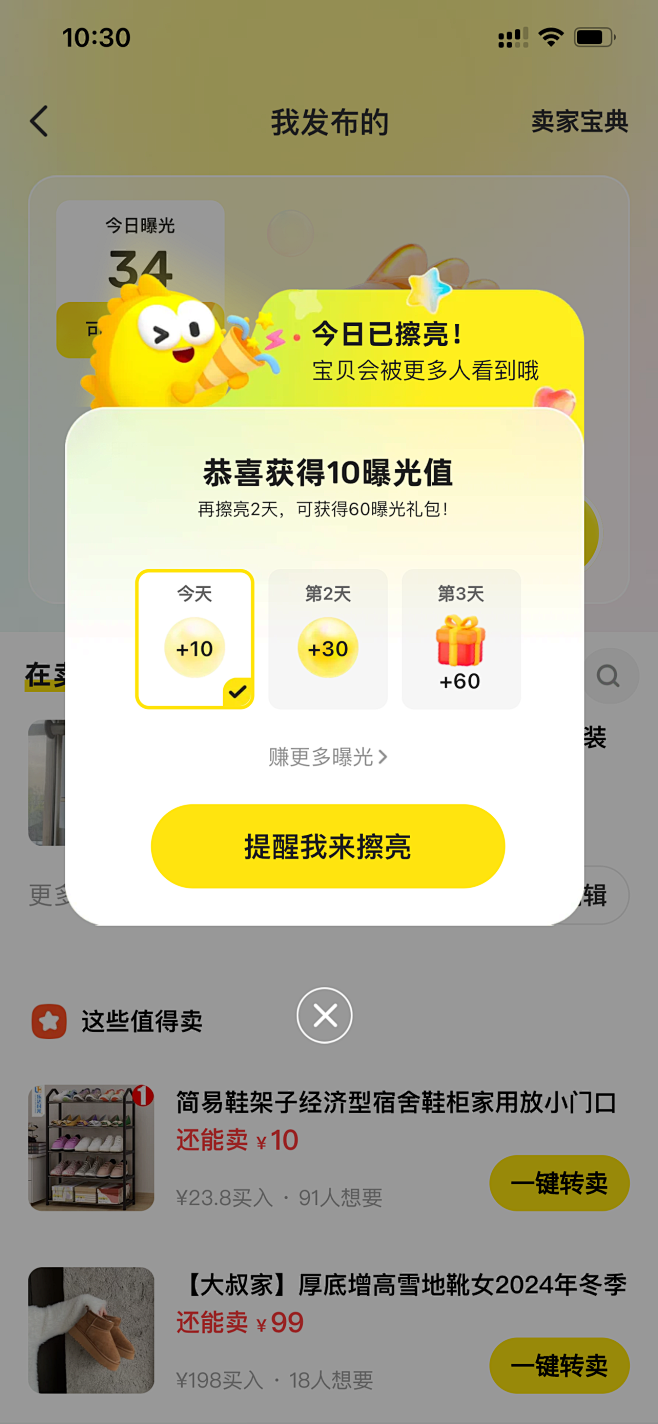The width and height of the screenshot is (658, 1424).
Task: Tap 一键转卖 for 厚底增高雪地靴
Action: 559,1365
